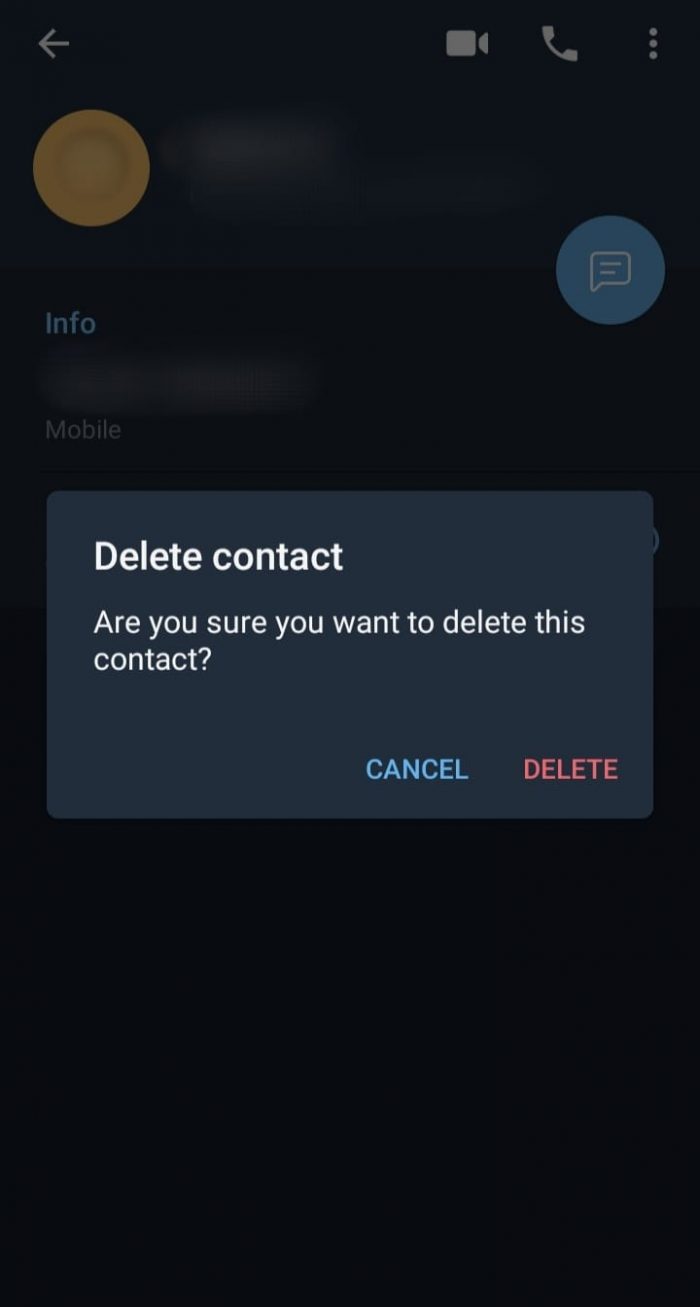The height and width of the screenshot is (1307, 700).
Task: Confirm deleting the contact
Action: [570, 769]
